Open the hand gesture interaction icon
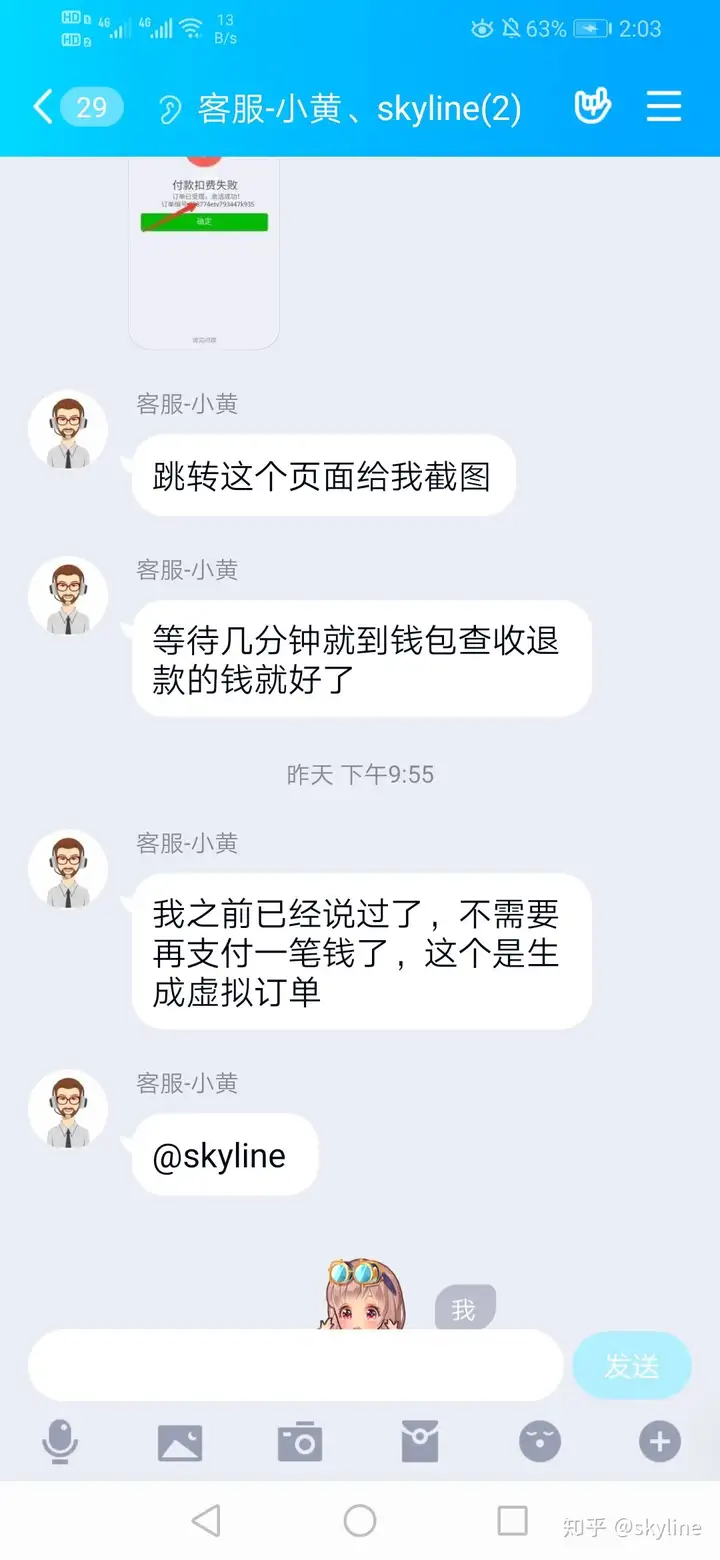The image size is (720, 1560). 592,107
